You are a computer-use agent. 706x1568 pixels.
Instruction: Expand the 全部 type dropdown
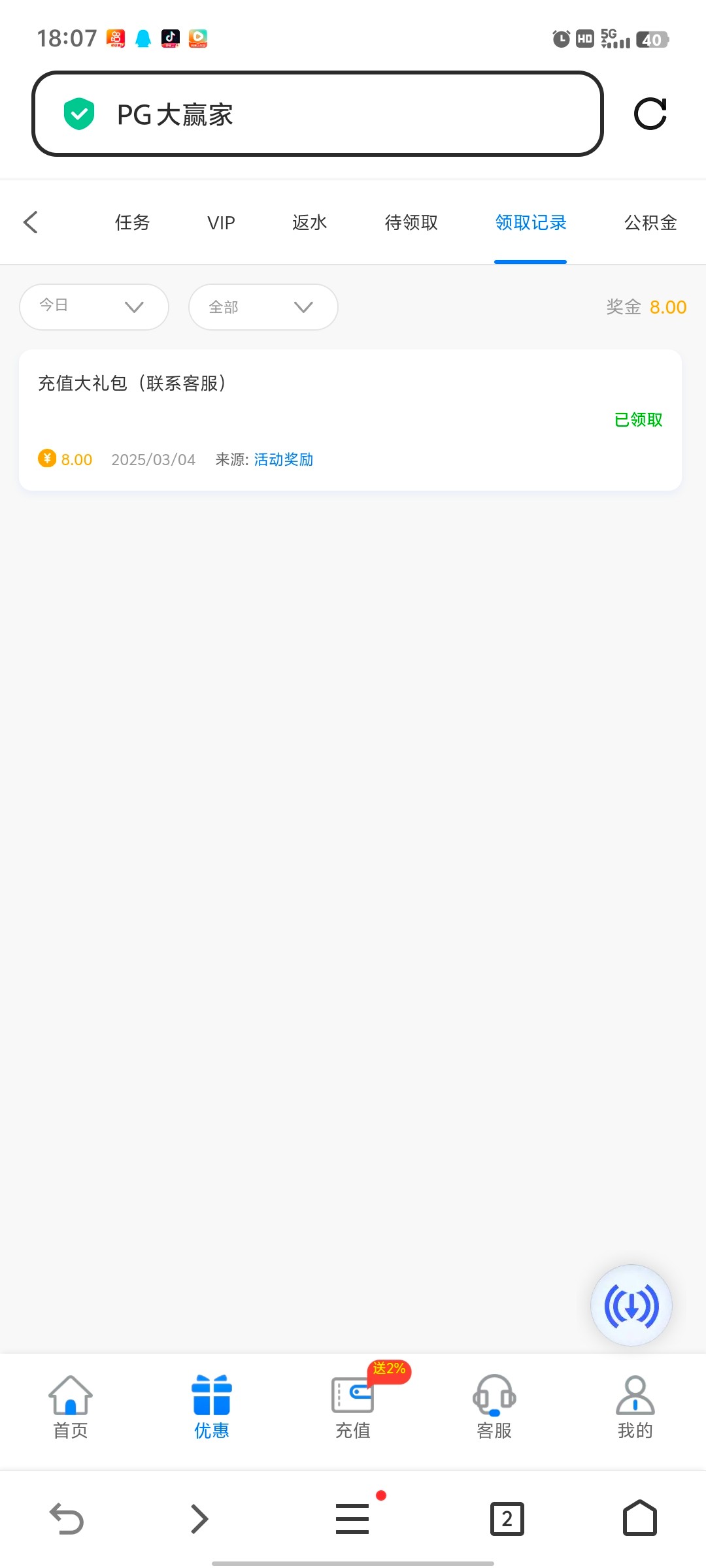pyautogui.click(x=263, y=306)
